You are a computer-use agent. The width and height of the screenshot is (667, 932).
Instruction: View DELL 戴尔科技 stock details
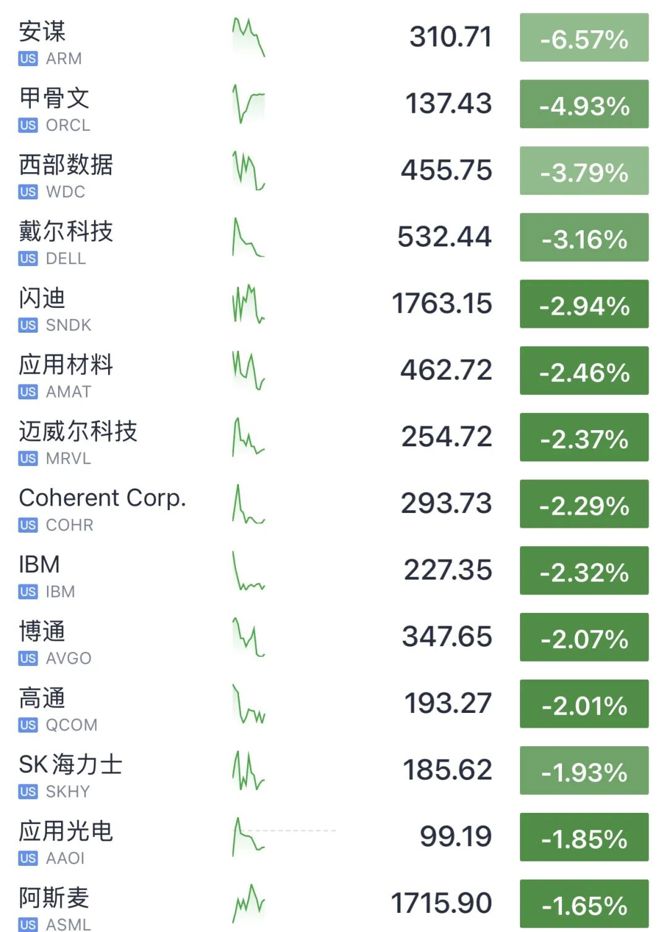coord(334,238)
